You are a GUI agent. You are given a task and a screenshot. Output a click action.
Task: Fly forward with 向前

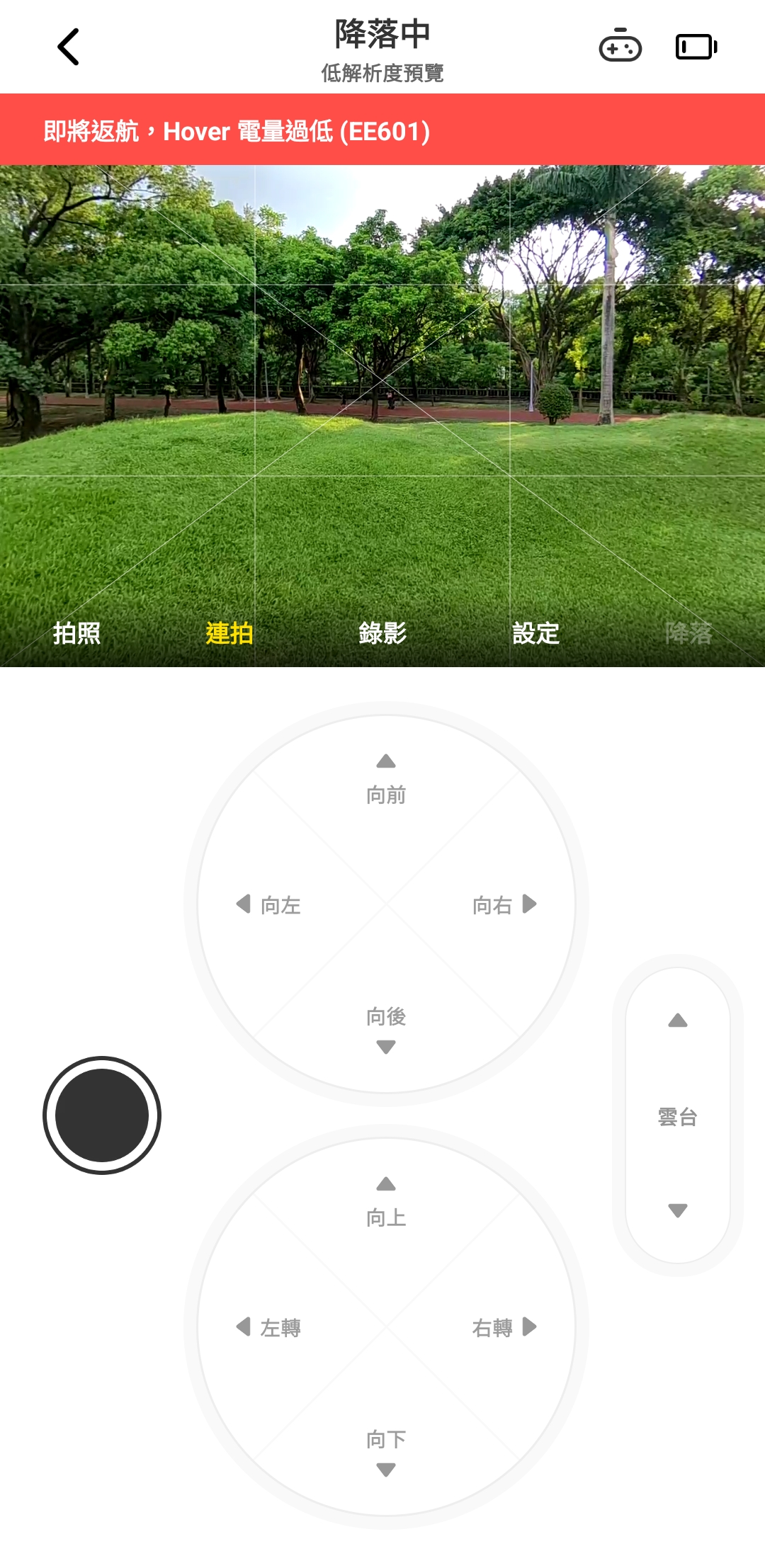(x=386, y=780)
